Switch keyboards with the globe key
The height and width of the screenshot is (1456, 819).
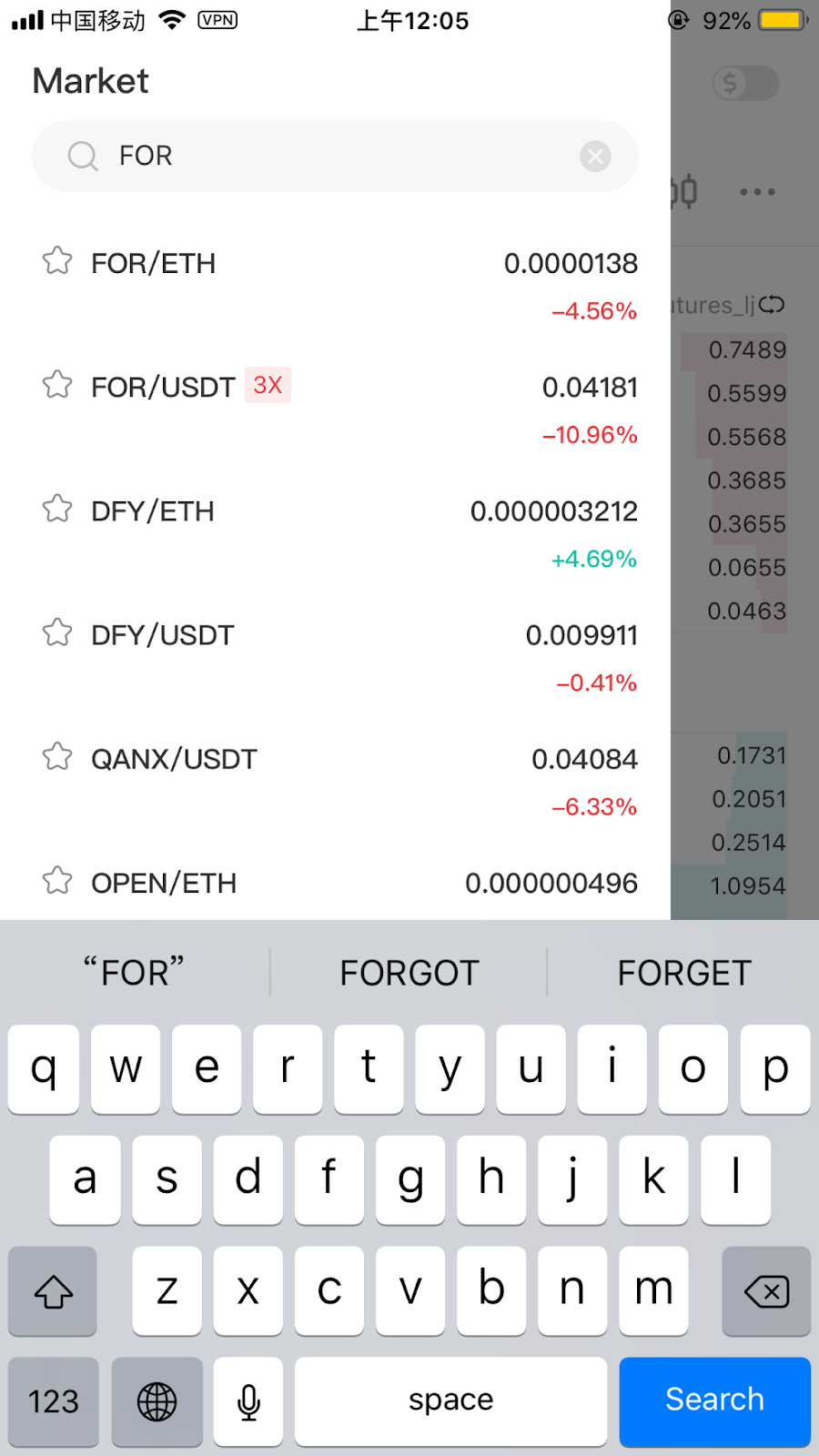pos(157,1400)
